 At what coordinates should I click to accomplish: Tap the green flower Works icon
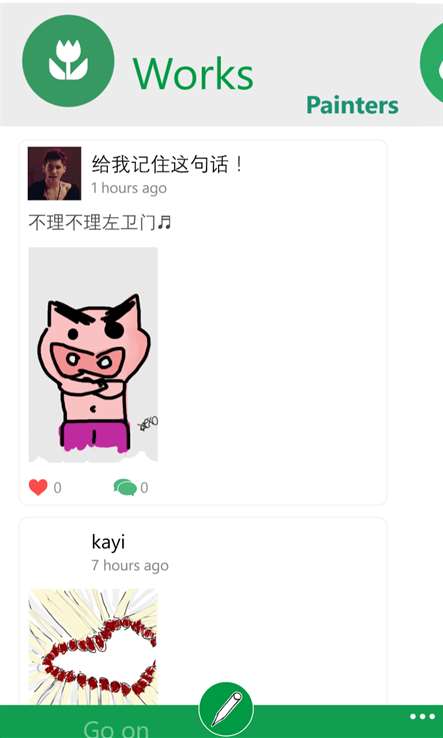click(x=68, y=61)
